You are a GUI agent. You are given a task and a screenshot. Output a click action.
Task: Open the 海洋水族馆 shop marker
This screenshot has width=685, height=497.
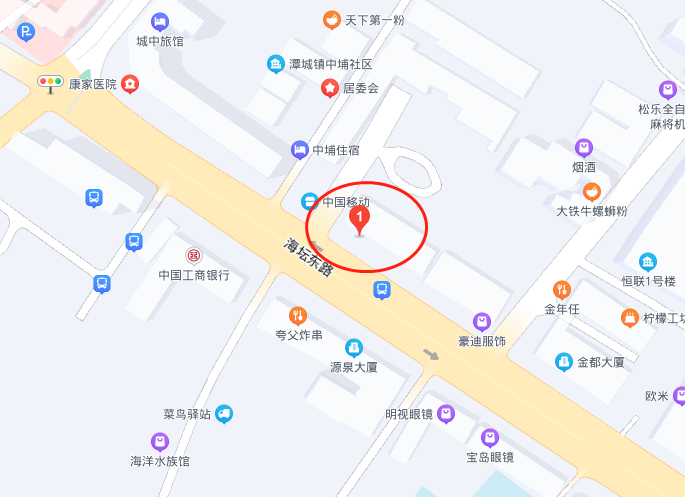click(160, 441)
